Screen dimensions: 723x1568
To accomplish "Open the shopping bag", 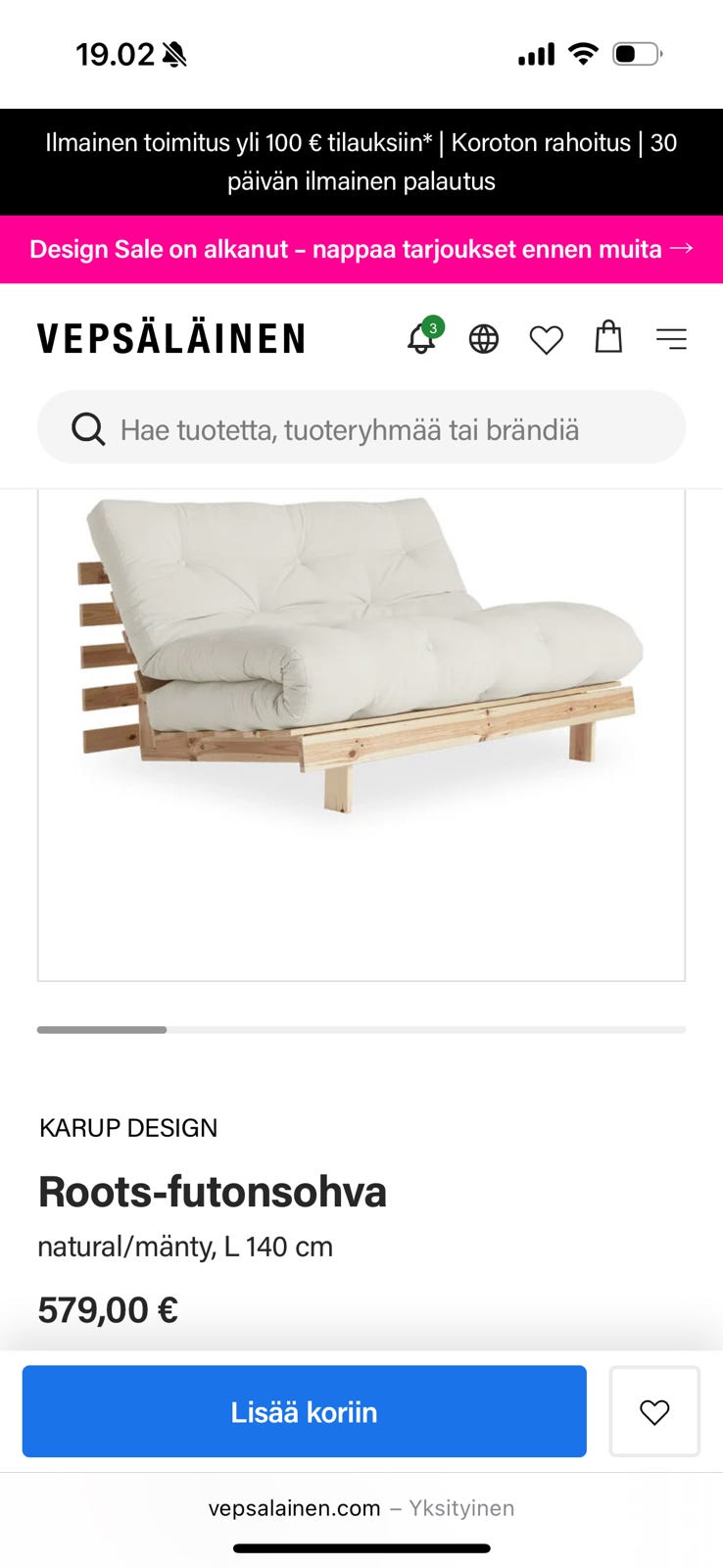I will pos(608,337).
